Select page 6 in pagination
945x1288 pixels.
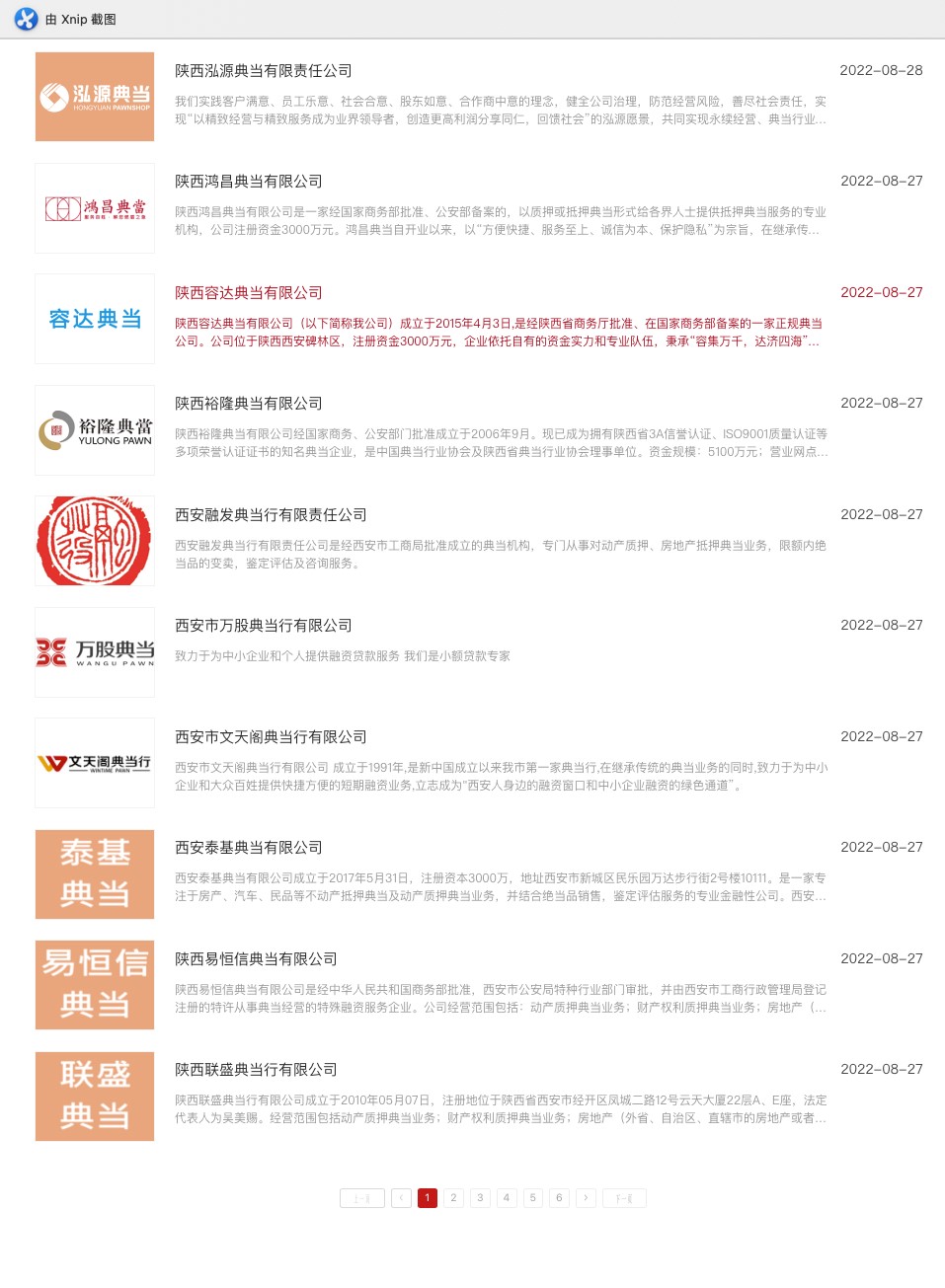pyautogui.click(x=559, y=1198)
